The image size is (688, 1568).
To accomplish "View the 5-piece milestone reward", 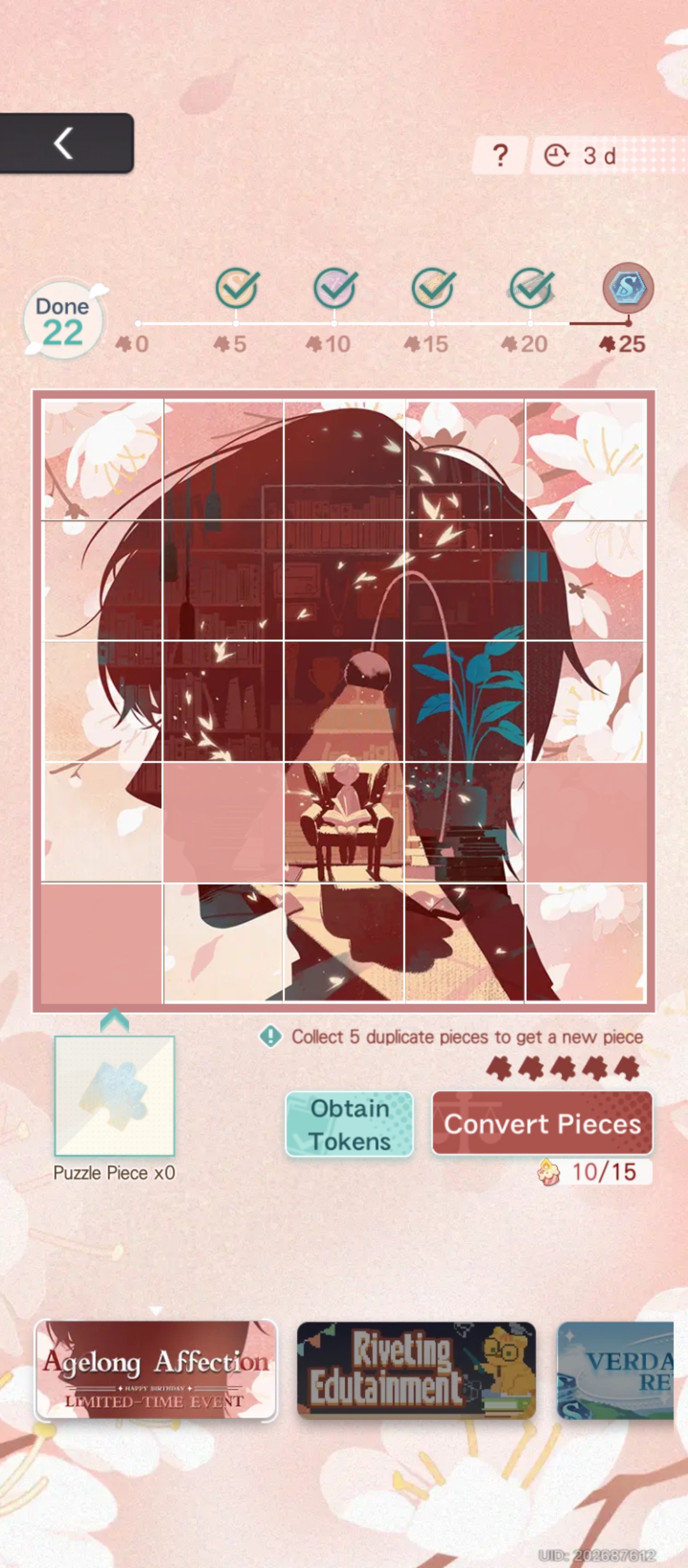I will (x=237, y=287).
